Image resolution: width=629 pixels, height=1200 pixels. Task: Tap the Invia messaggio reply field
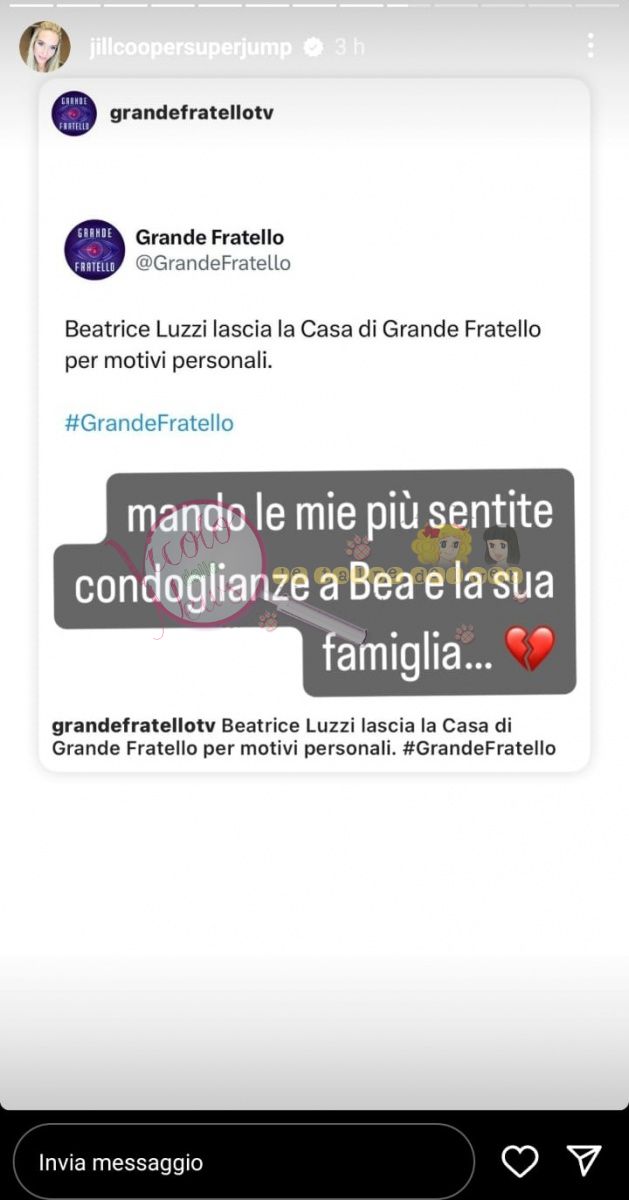(243, 1162)
